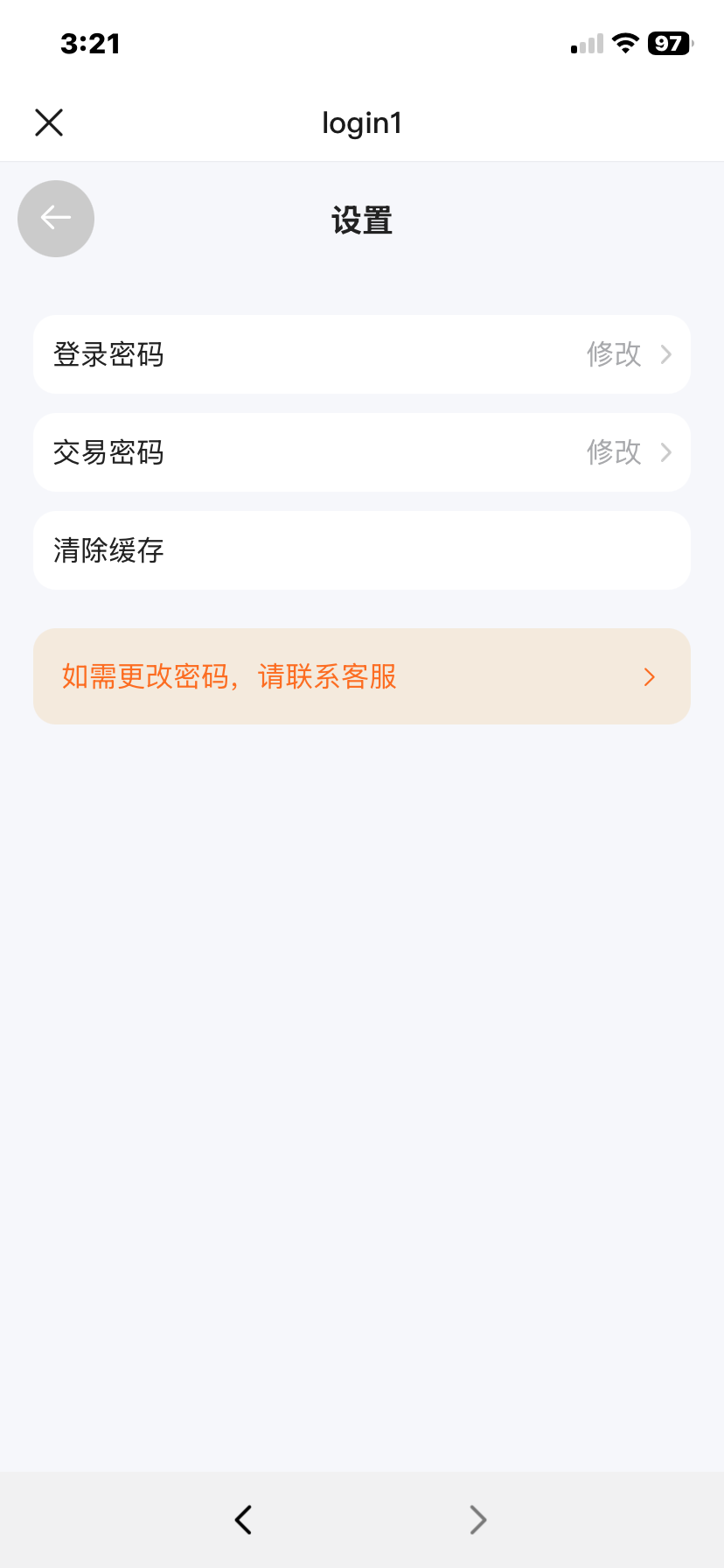Select 修改 next to 登录密码

coord(613,353)
